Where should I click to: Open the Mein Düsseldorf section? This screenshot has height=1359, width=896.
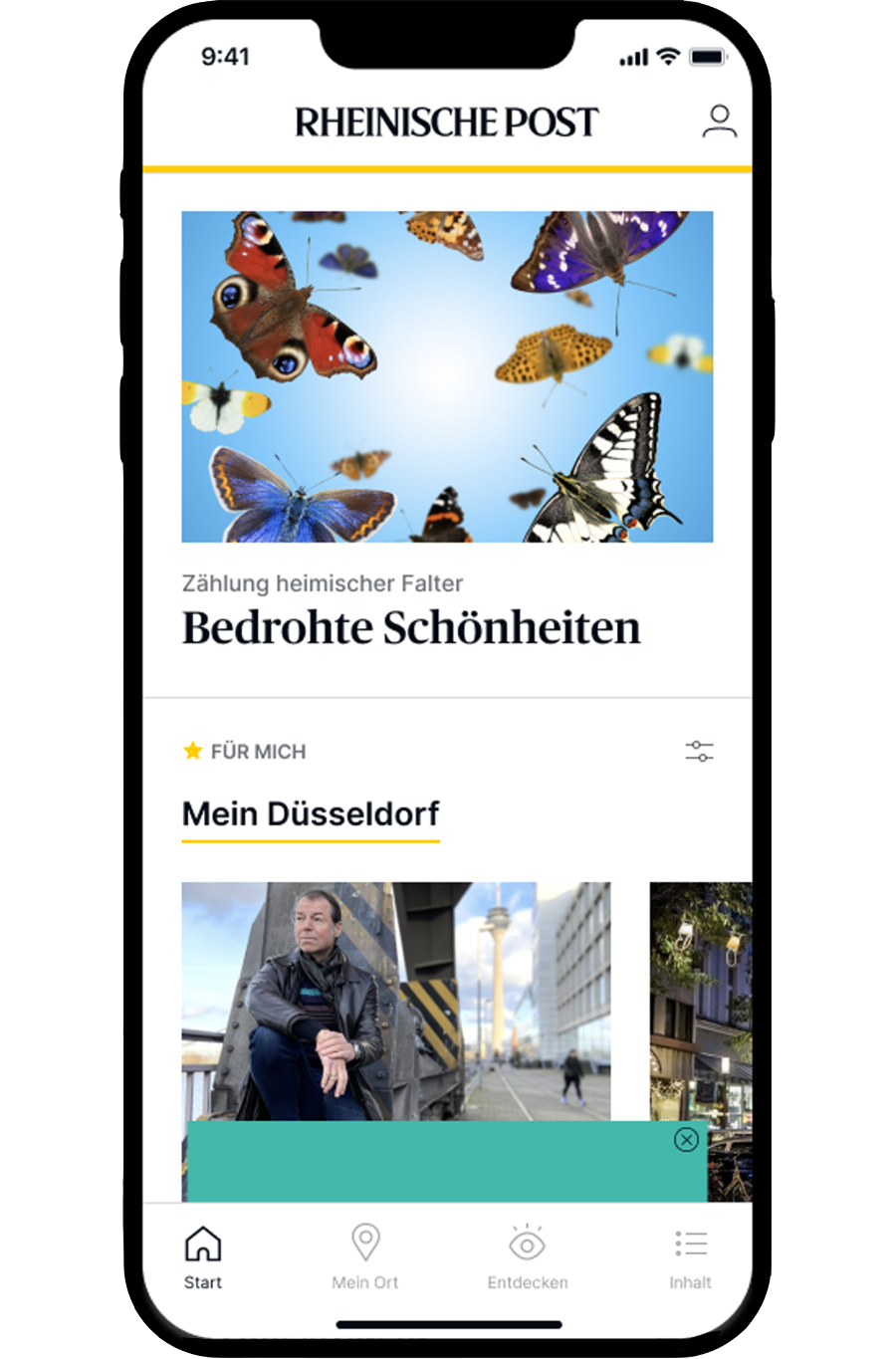[310, 814]
